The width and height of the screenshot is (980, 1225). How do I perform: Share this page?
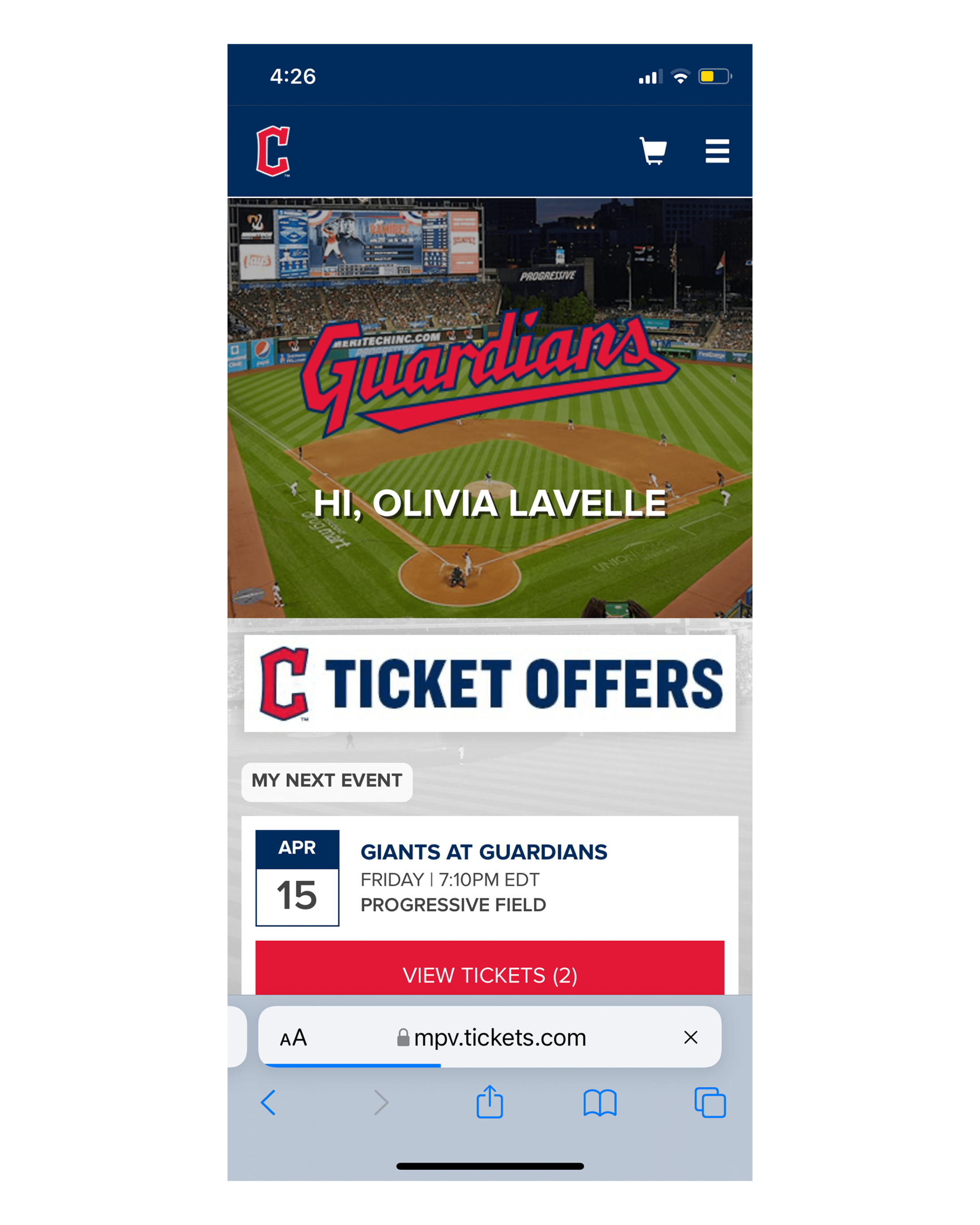(490, 1102)
